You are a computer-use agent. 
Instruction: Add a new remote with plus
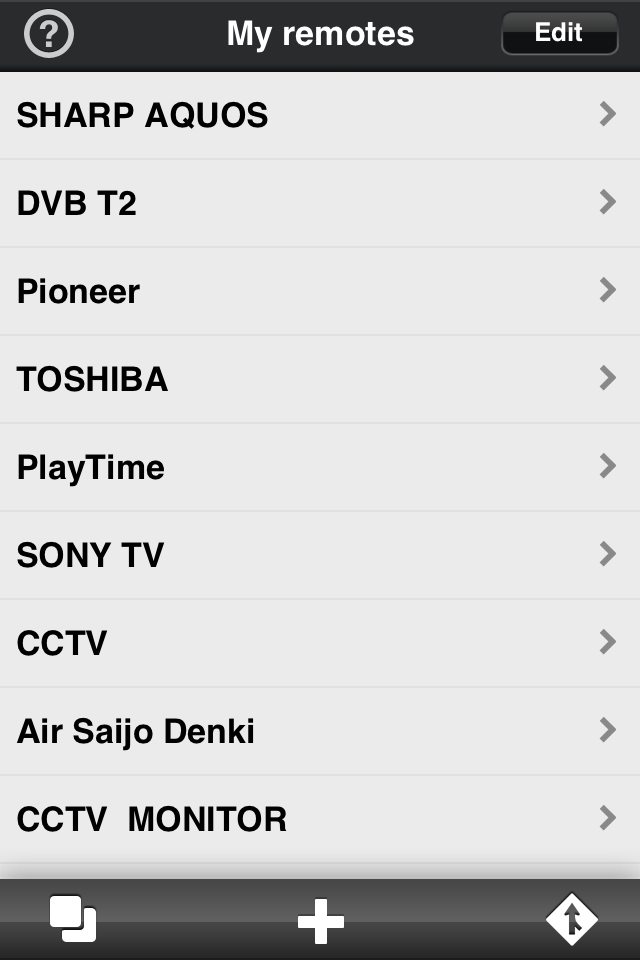click(x=321, y=921)
